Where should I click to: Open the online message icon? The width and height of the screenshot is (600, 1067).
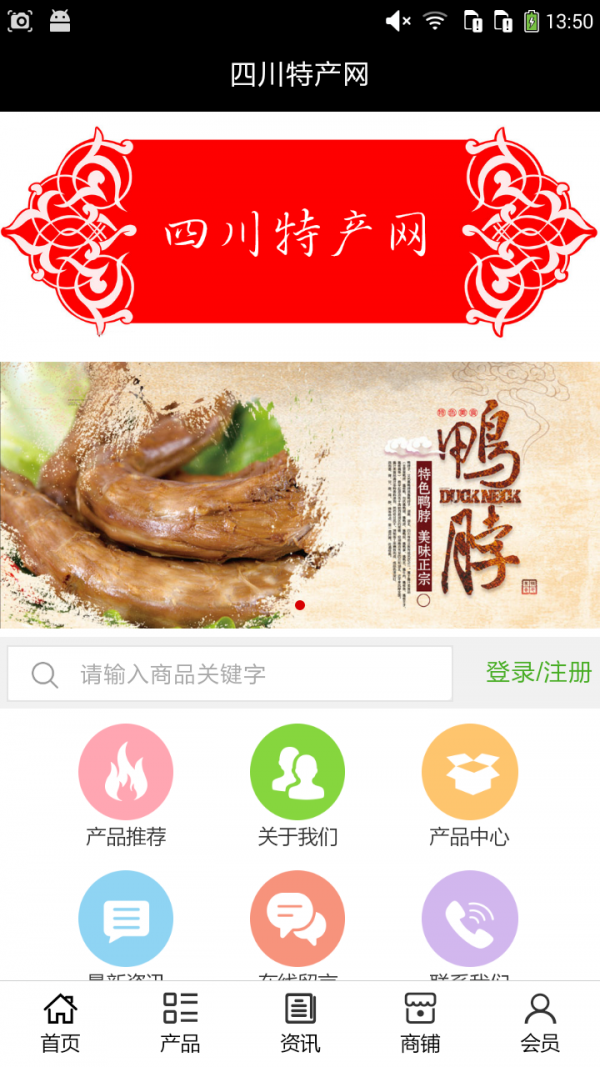coord(297,918)
